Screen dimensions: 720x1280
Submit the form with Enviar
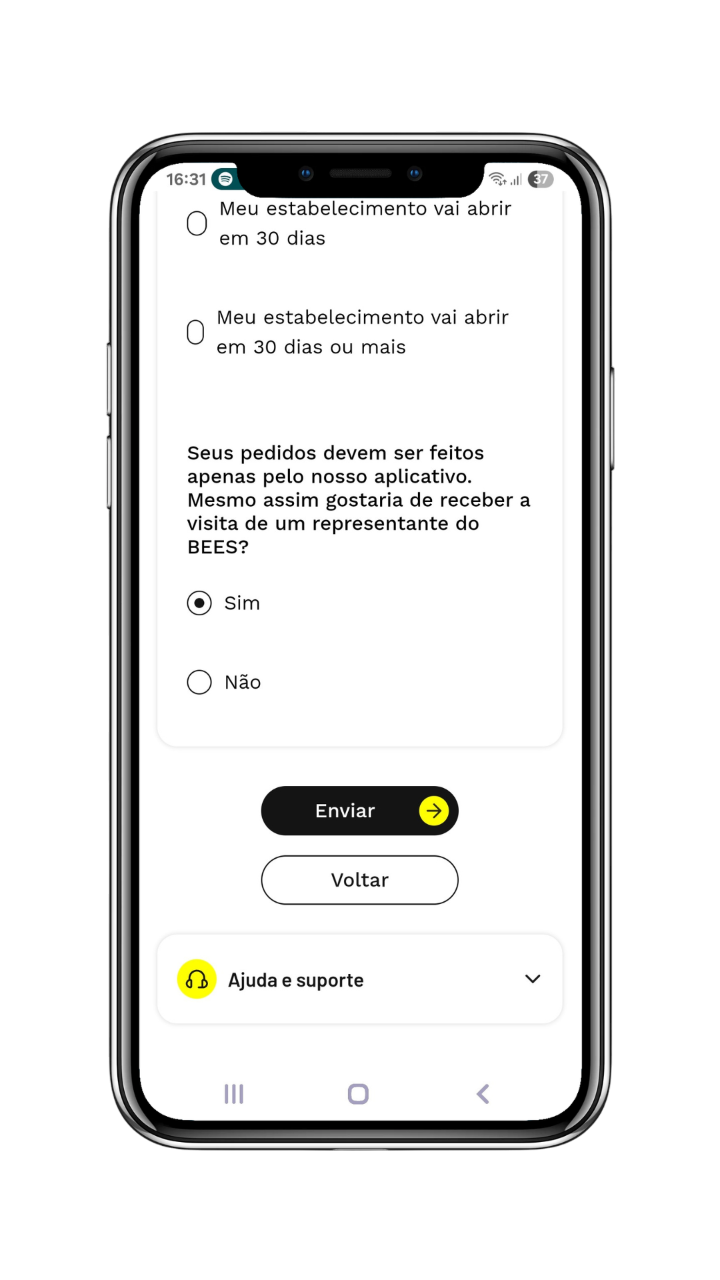tap(360, 811)
